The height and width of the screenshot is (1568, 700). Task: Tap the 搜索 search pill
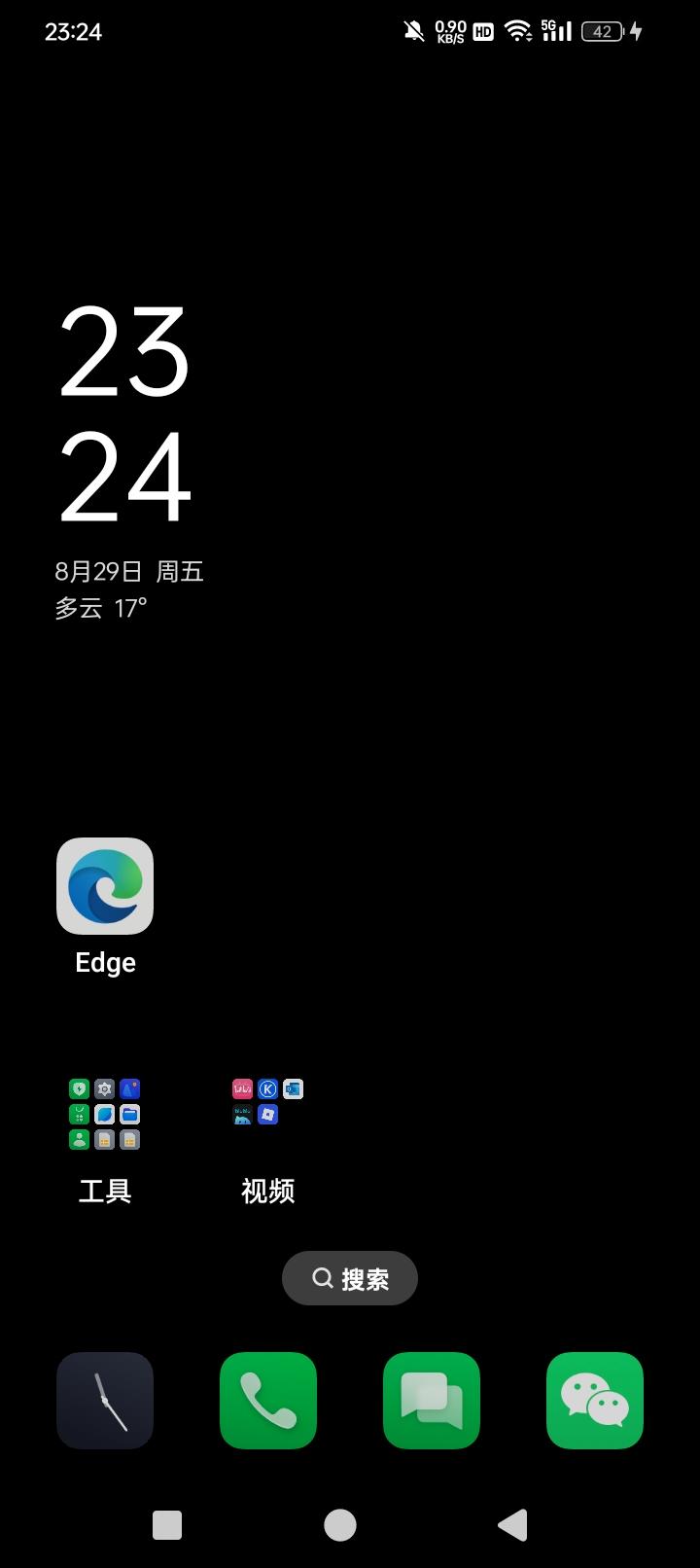point(350,1278)
